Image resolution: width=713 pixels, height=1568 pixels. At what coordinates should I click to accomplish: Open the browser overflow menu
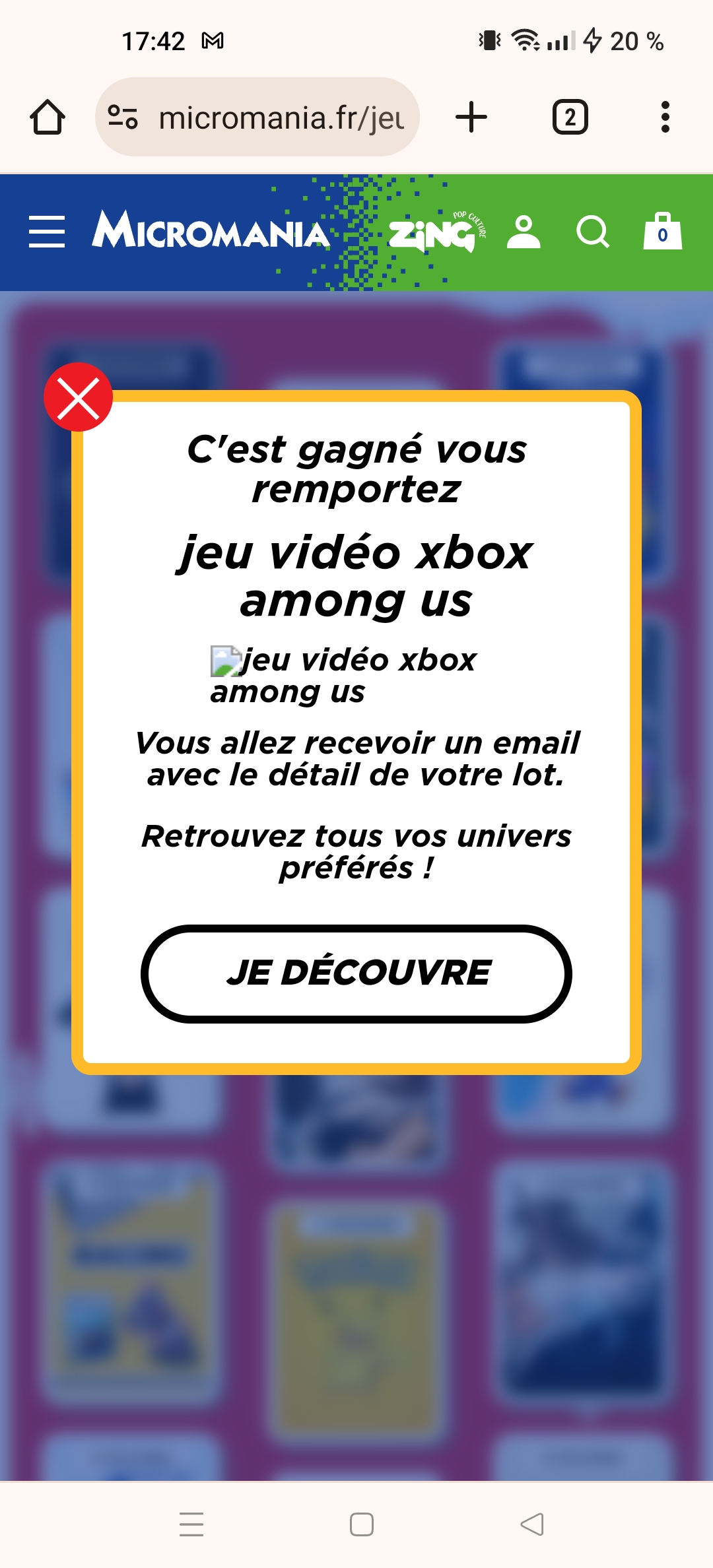point(665,117)
